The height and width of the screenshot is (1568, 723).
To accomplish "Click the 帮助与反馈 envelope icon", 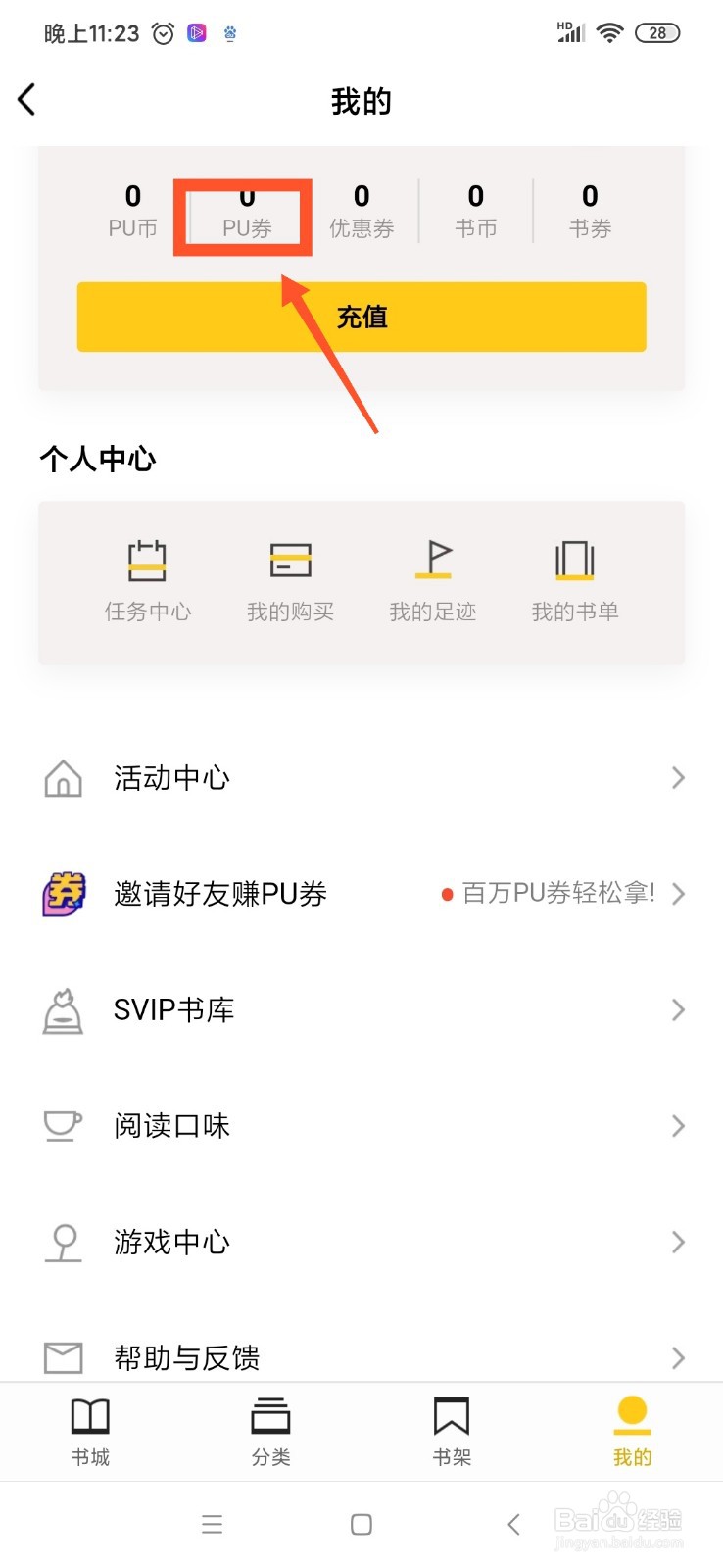I will (62, 1357).
